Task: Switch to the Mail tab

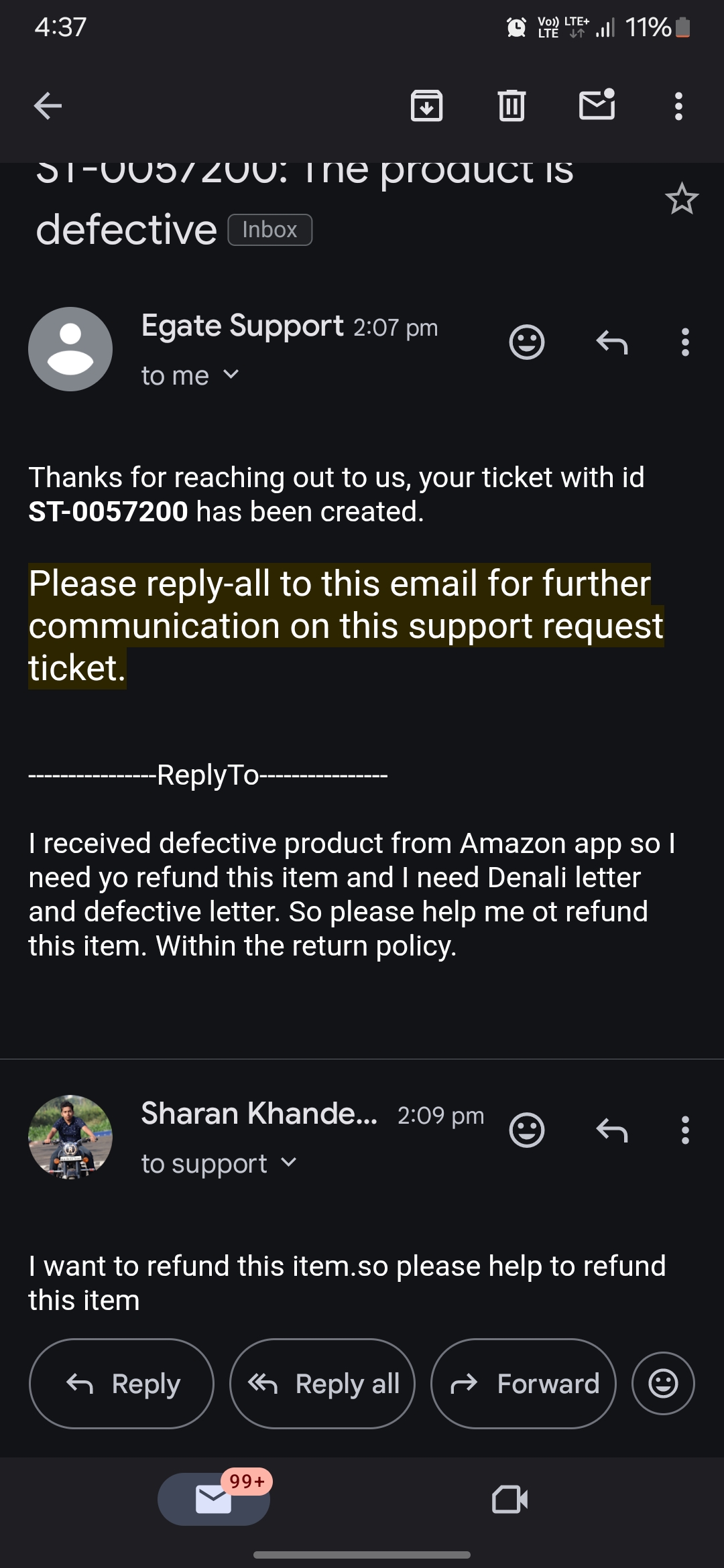Action: 214,1499
